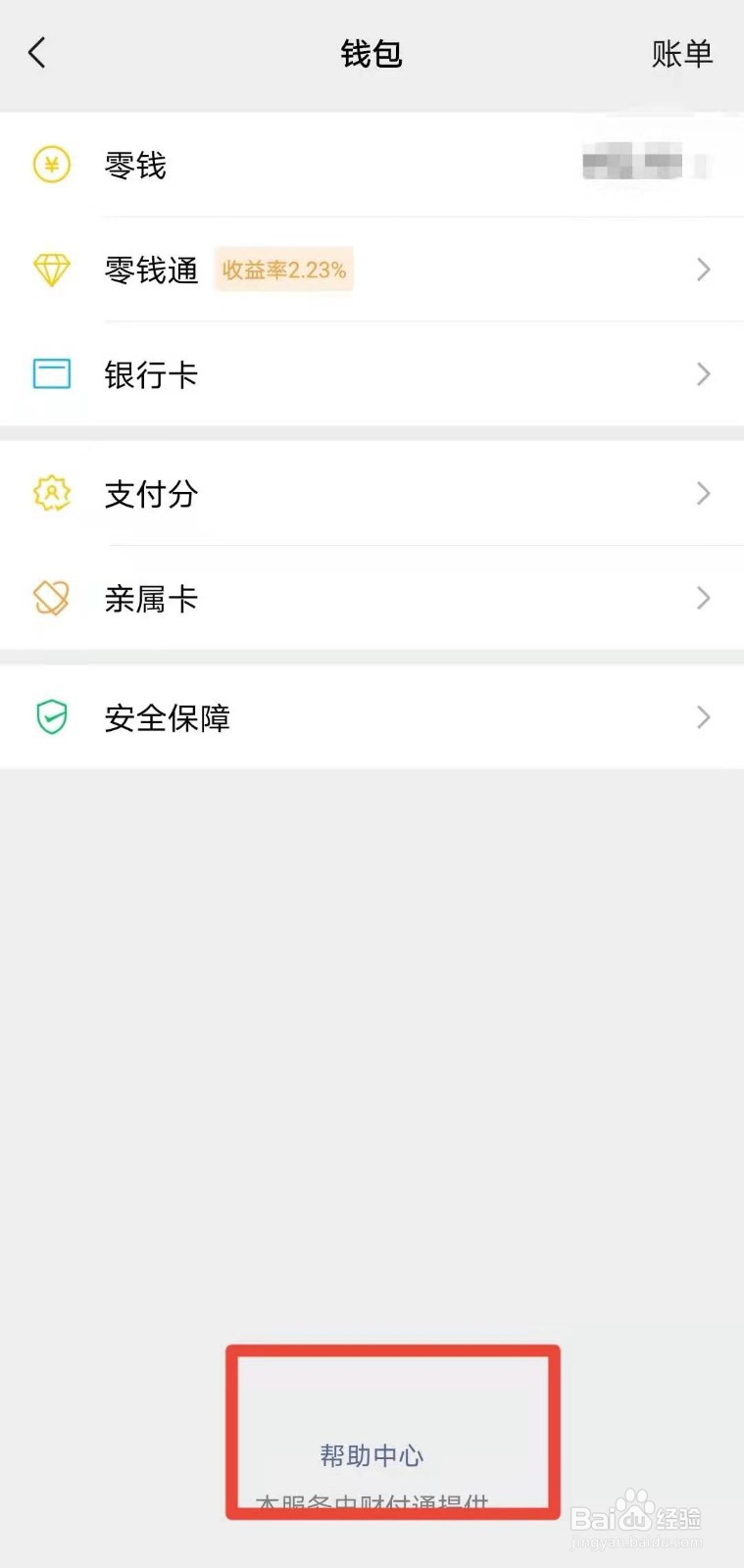Select the 支付分 row

point(372,494)
